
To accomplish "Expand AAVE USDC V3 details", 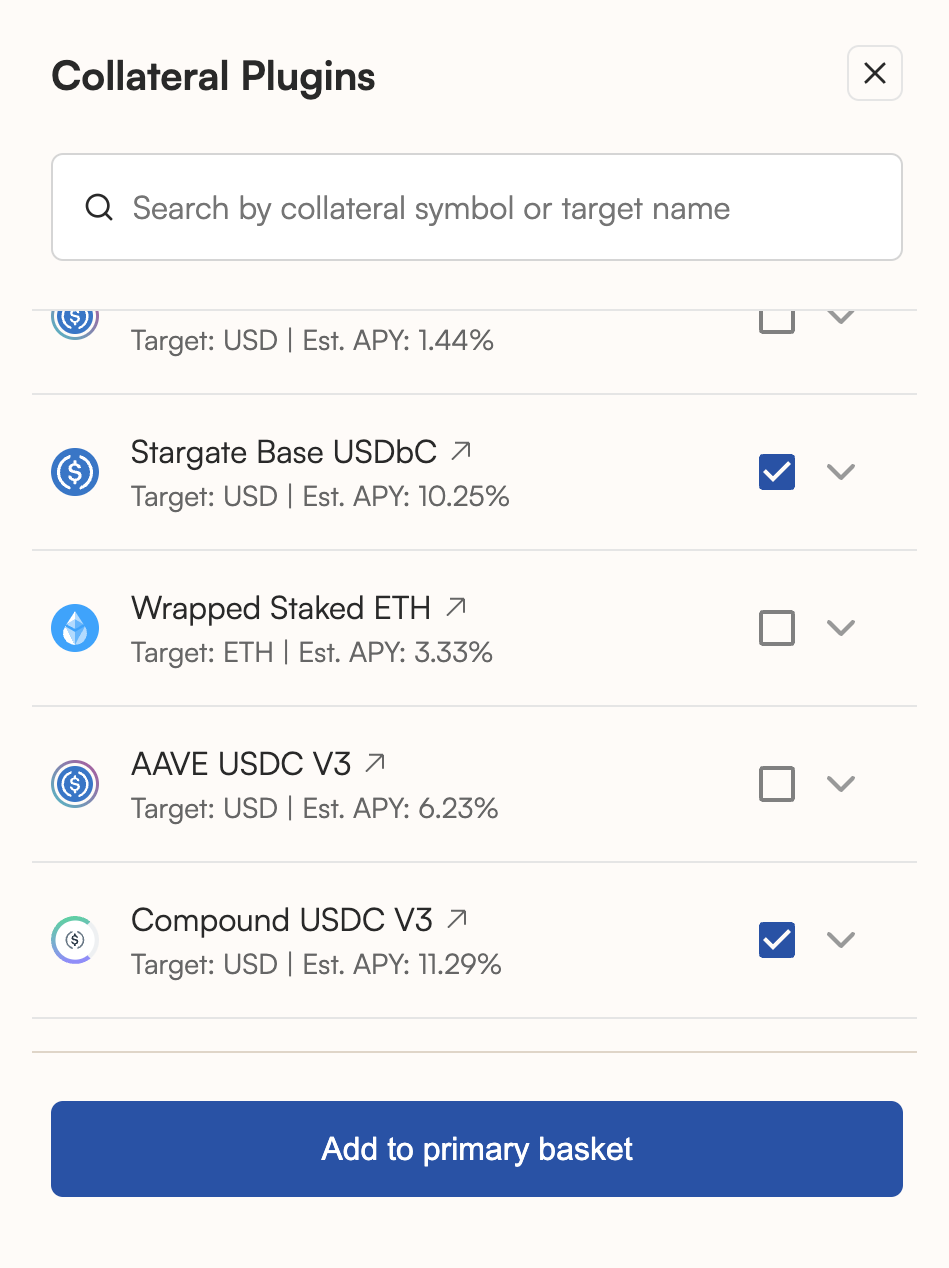I will click(x=841, y=783).
